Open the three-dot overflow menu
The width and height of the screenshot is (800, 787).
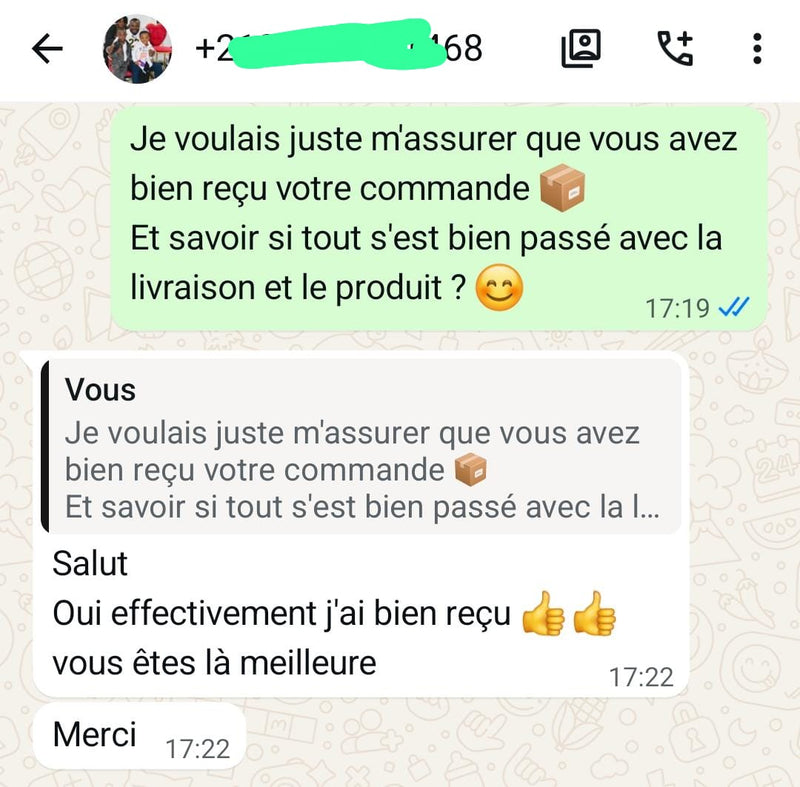pyautogui.click(x=757, y=48)
